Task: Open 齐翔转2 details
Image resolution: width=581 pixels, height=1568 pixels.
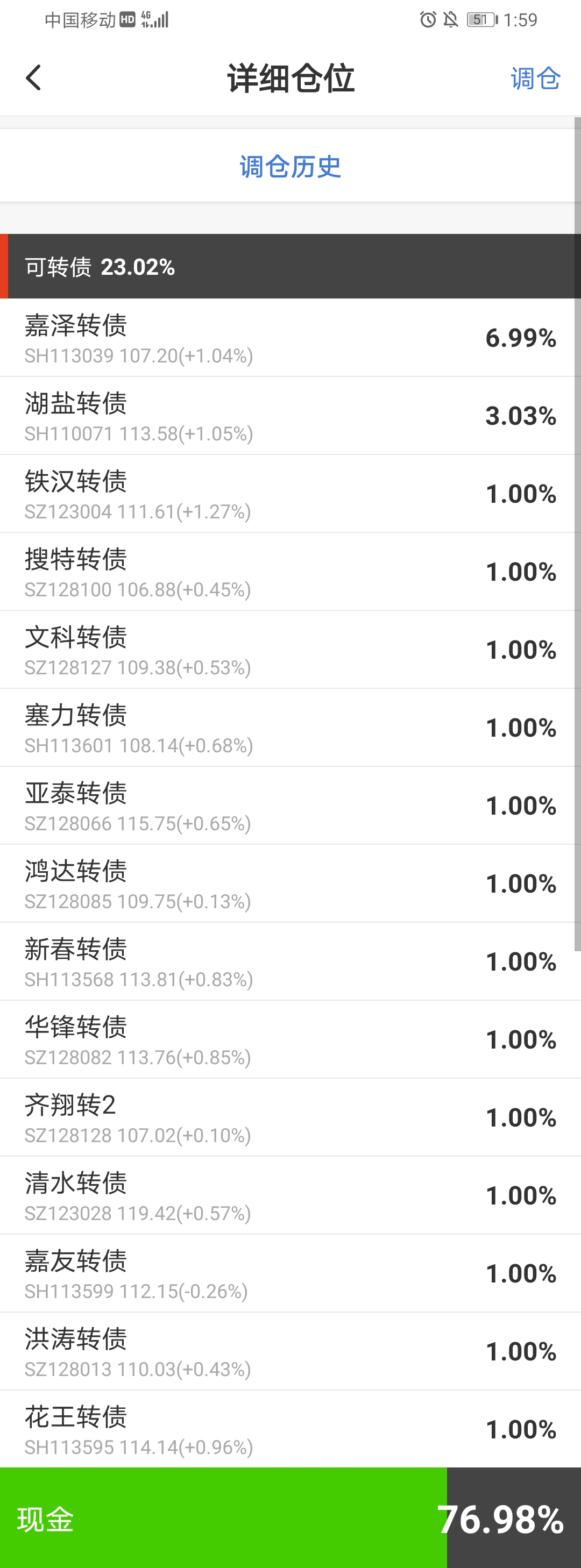Action: tap(290, 1117)
